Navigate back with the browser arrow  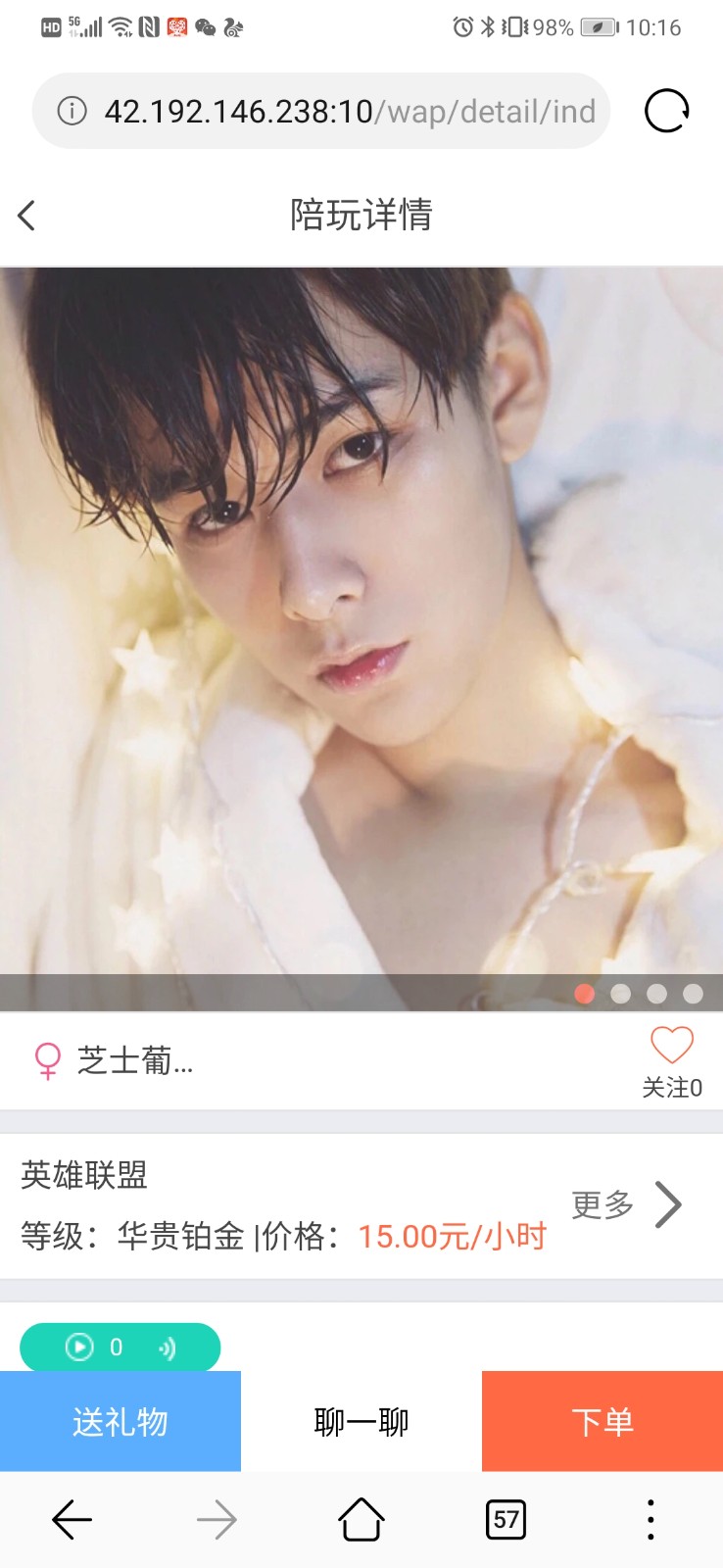72,1520
